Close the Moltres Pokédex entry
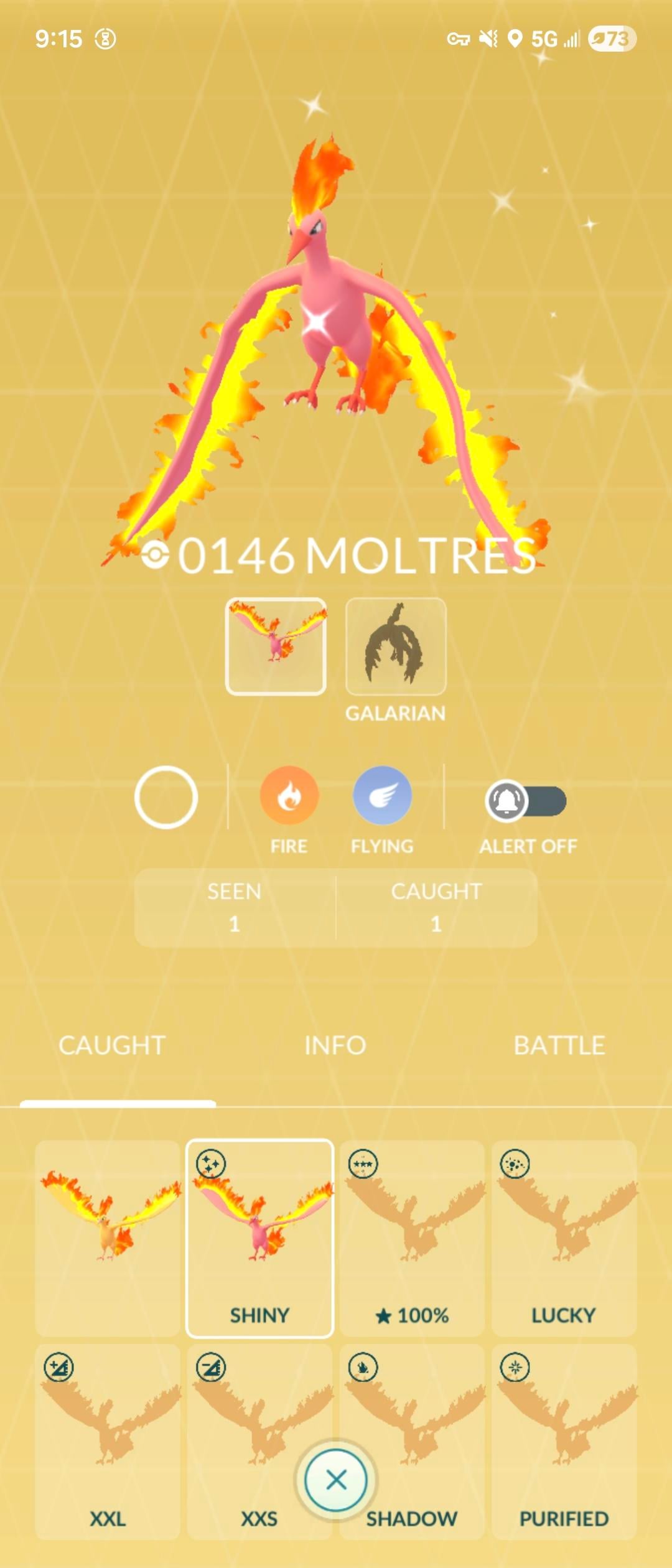672x1568 pixels. pos(336,1480)
